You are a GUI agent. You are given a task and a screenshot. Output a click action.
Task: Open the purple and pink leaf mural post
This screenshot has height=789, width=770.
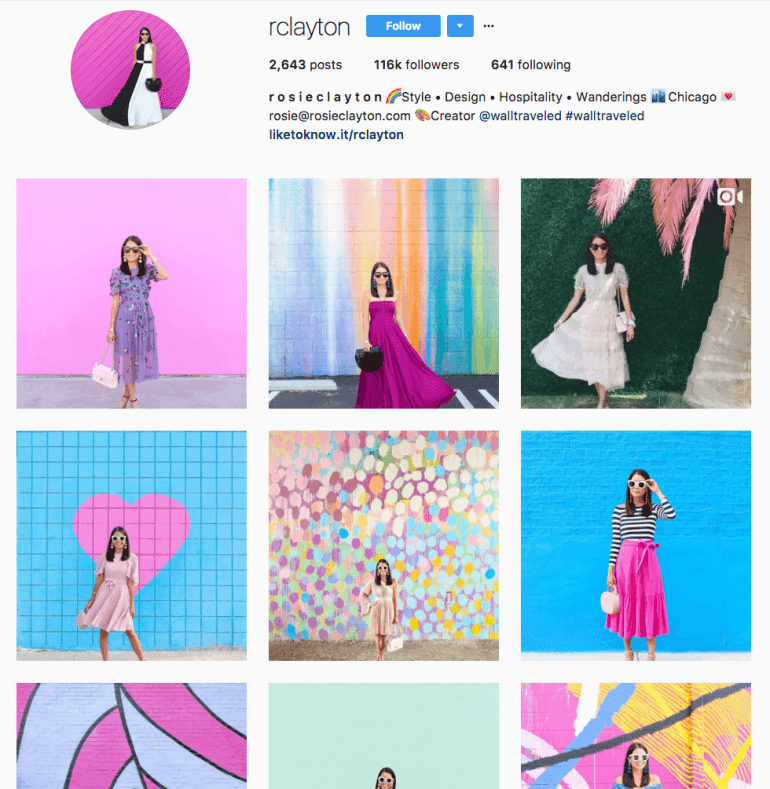(x=131, y=736)
